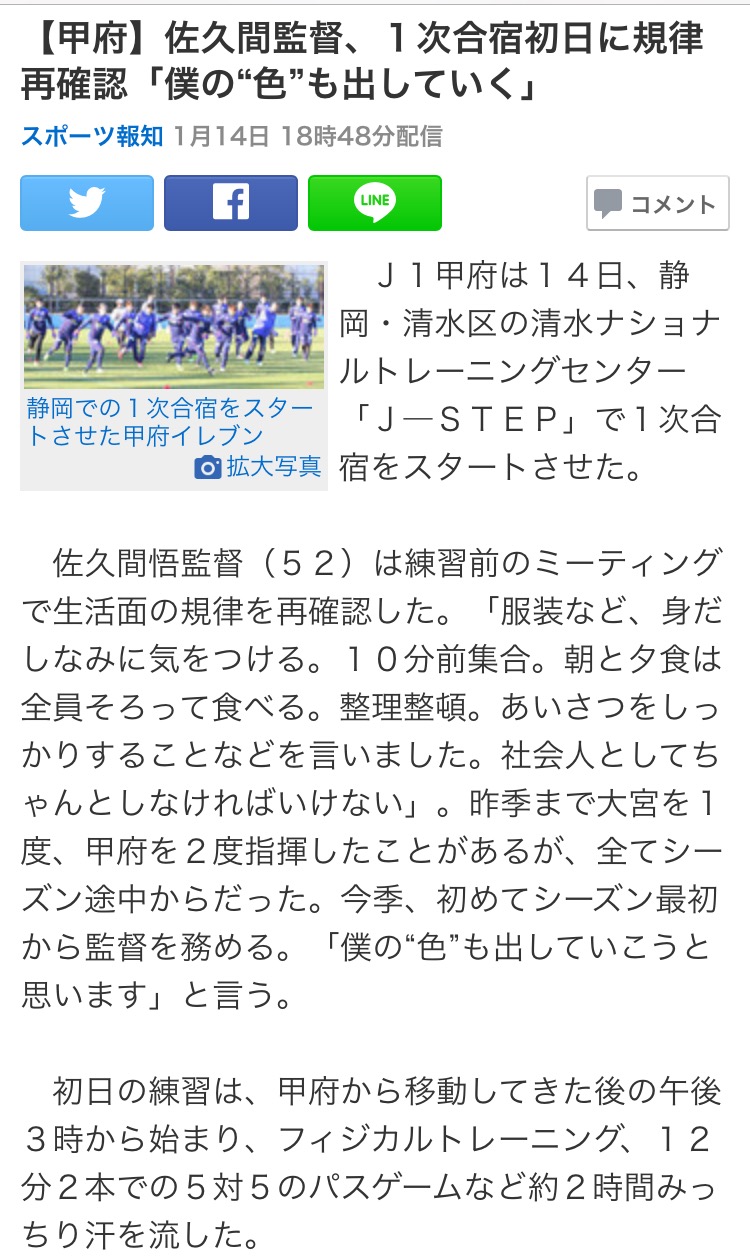This screenshot has height=1258, width=750.
Task: Open the スポーツ報知 source link
Action: coord(92,136)
